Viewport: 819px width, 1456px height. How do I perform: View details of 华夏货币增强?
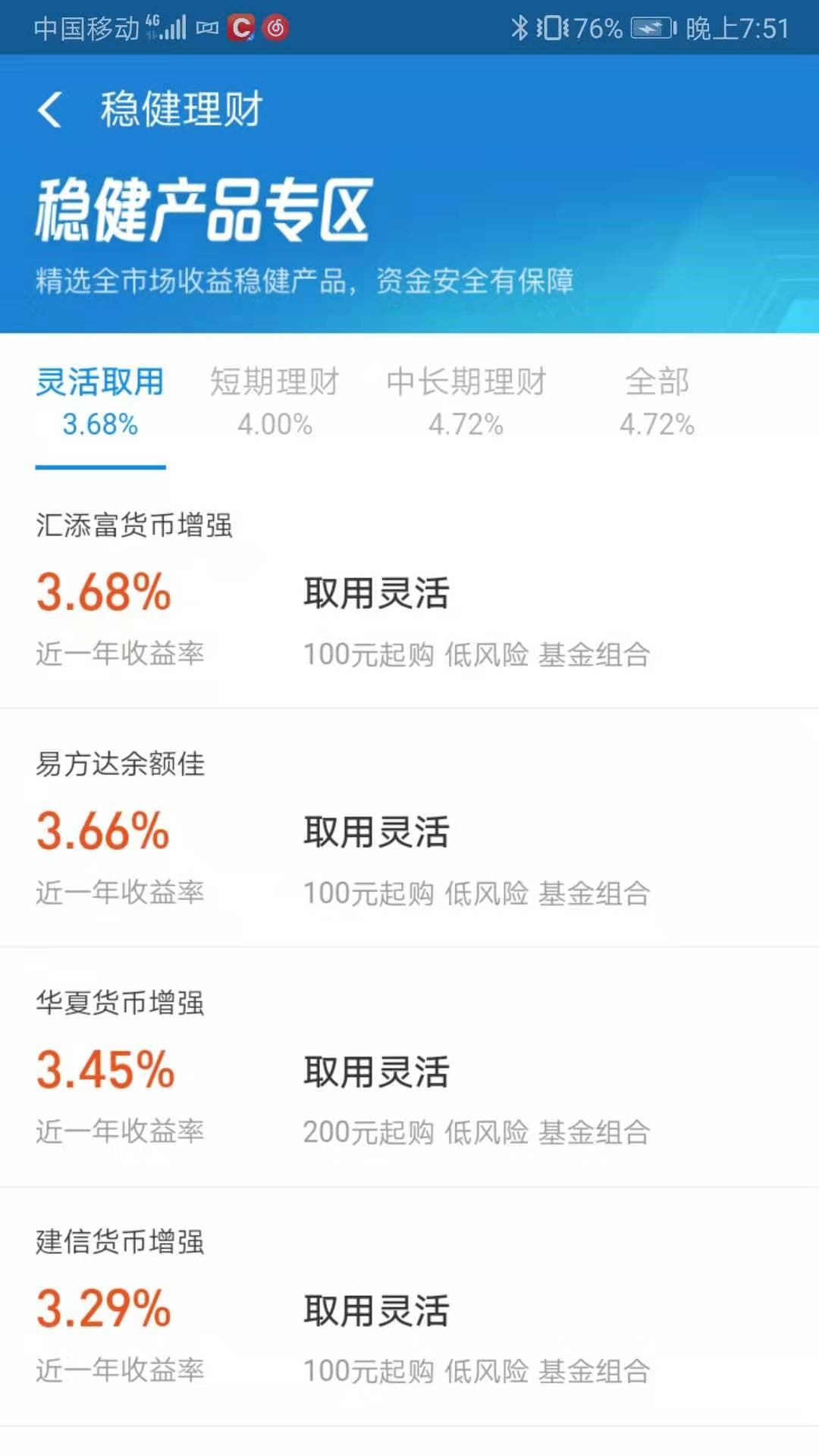tap(409, 1068)
